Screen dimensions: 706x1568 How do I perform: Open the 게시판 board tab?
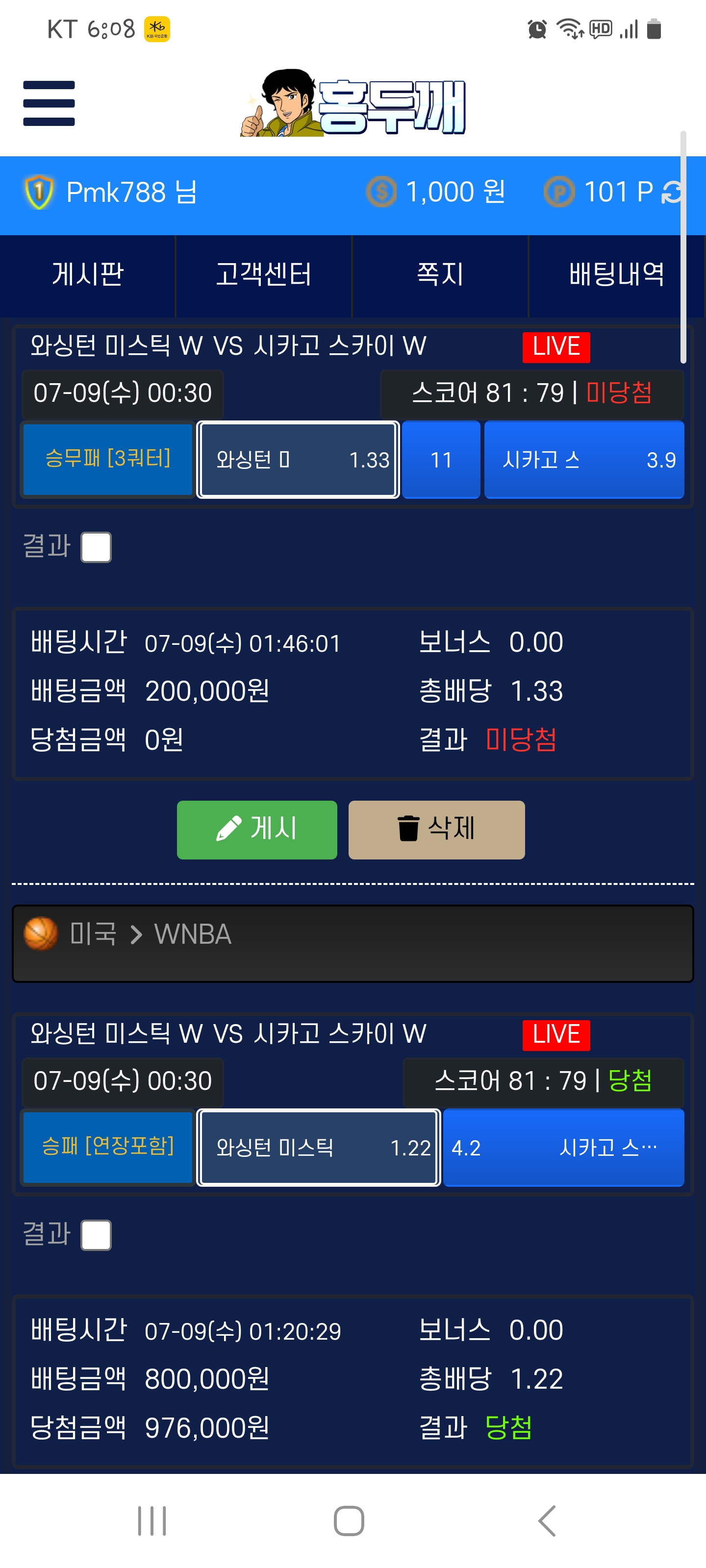coord(88,275)
